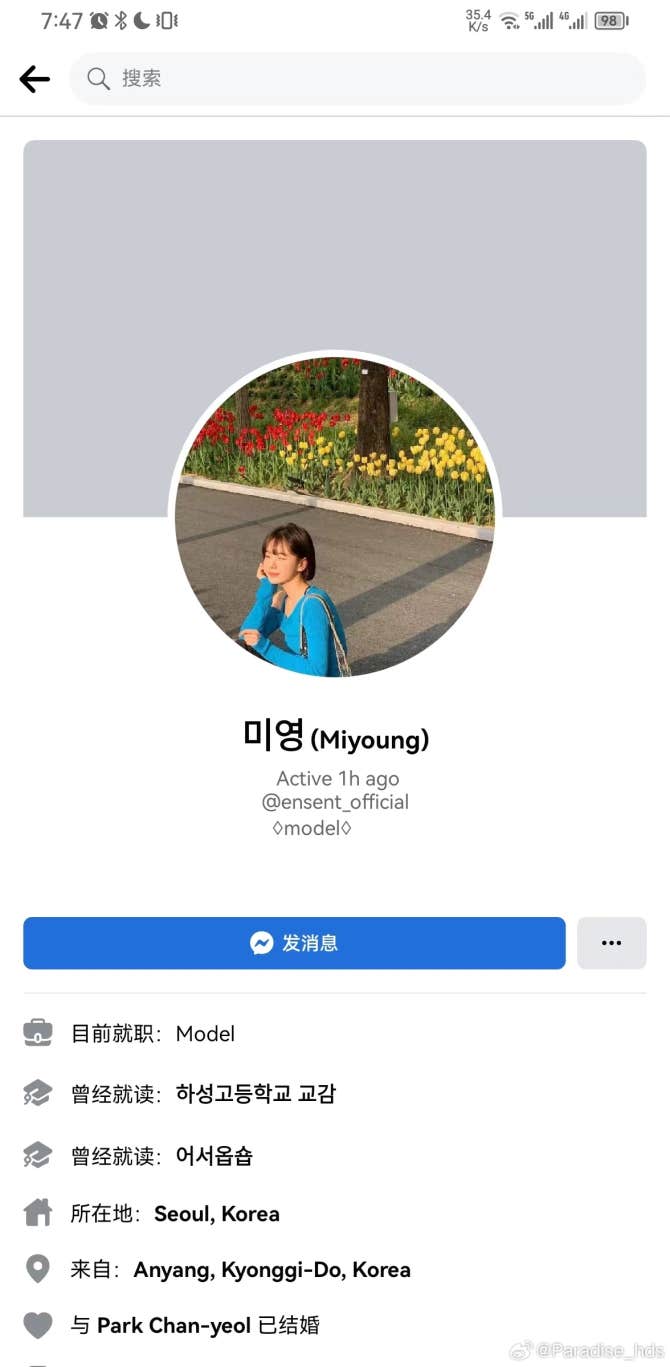
Task: Open the school 어서옵숍
Action: click(x=214, y=1156)
